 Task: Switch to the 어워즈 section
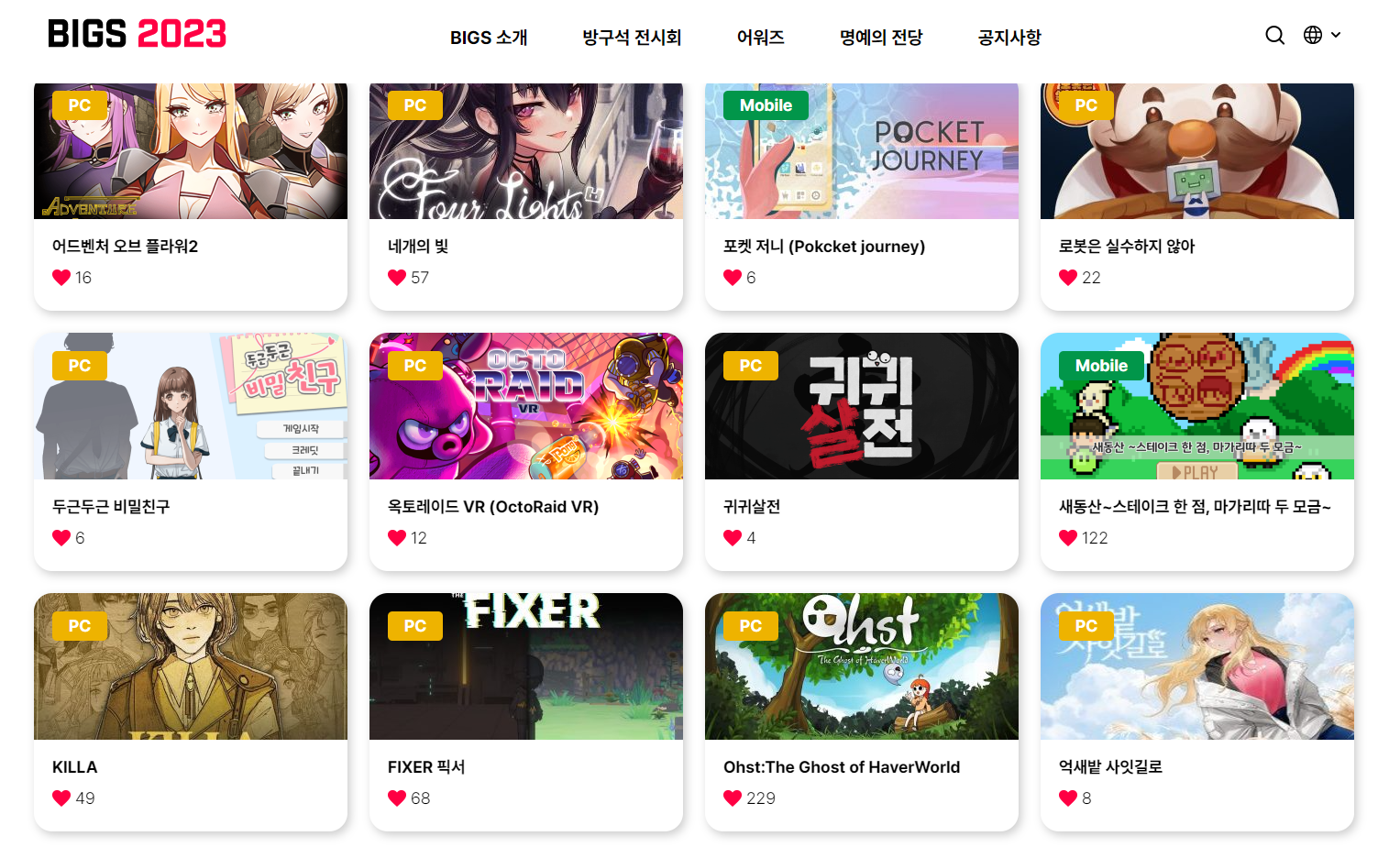pyautogui.click(x=760, y=38)
